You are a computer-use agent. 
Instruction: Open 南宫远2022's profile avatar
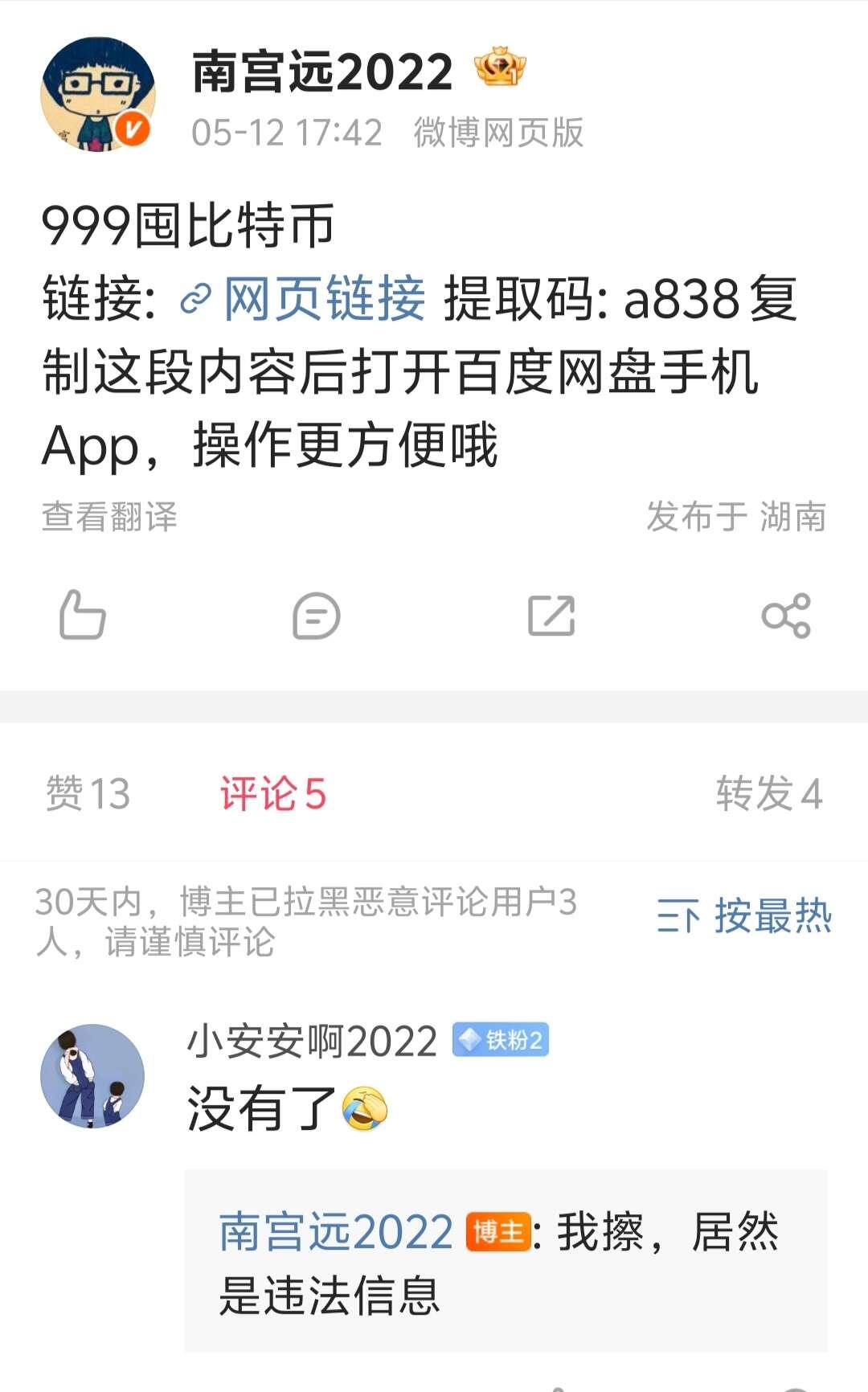[x=97, y=94]
